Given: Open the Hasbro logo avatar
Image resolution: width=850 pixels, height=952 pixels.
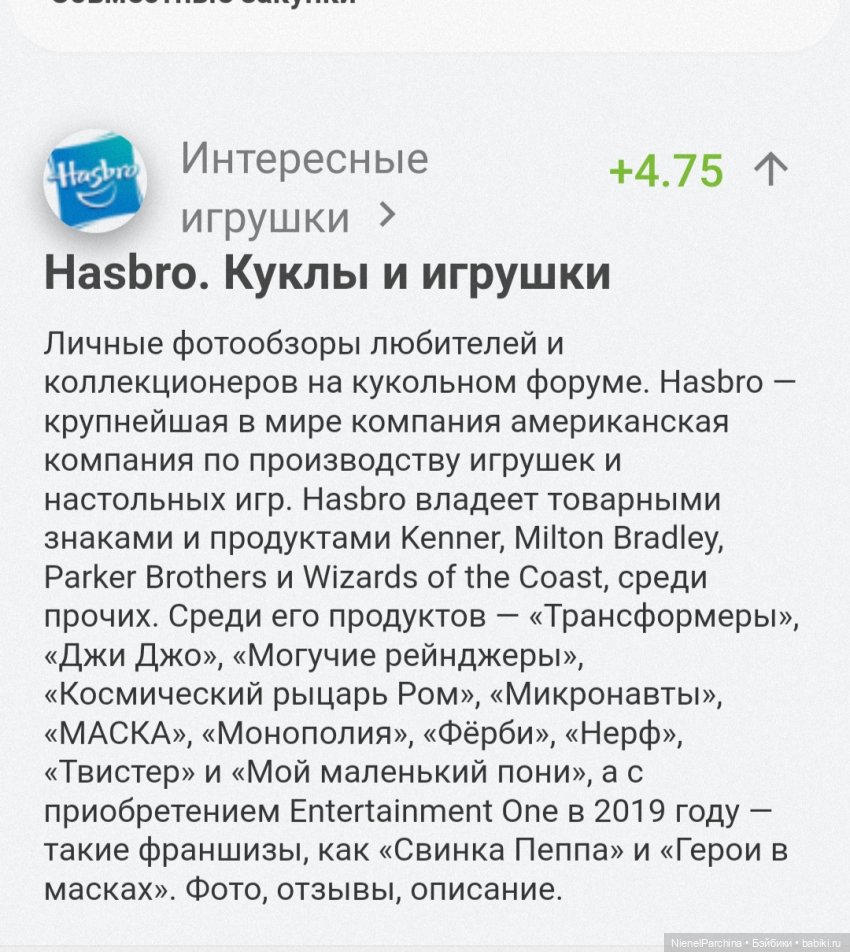Looking at the screenshot, I should pos(95,181).
